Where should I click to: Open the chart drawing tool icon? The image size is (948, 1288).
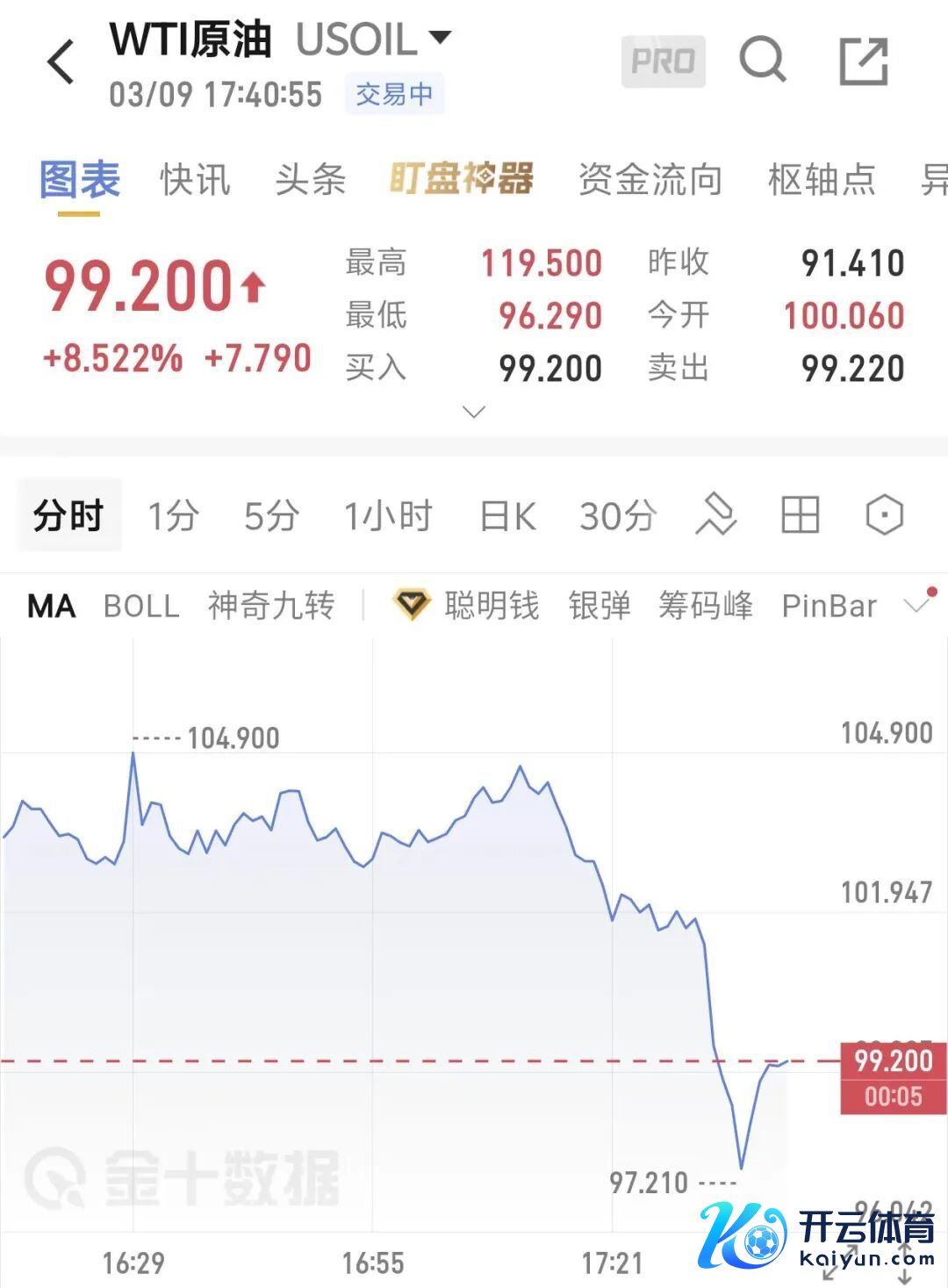coord(715,514)
